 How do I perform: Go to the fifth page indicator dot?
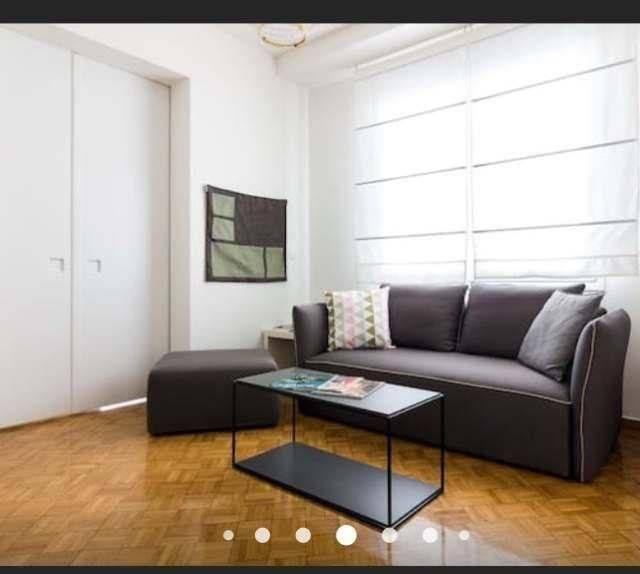click(389, 535)
